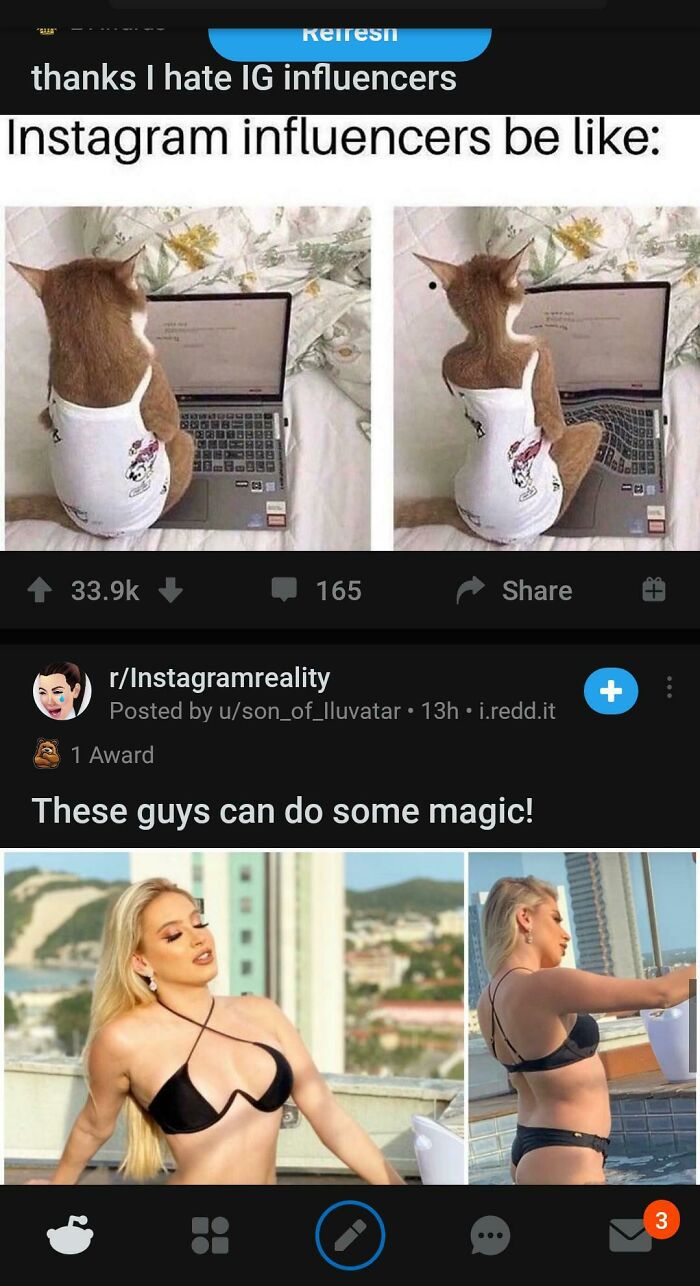Open the inbox with 3 unread messages
The height and width of the screenshot is (1286, 700).
click(632, 1236)
